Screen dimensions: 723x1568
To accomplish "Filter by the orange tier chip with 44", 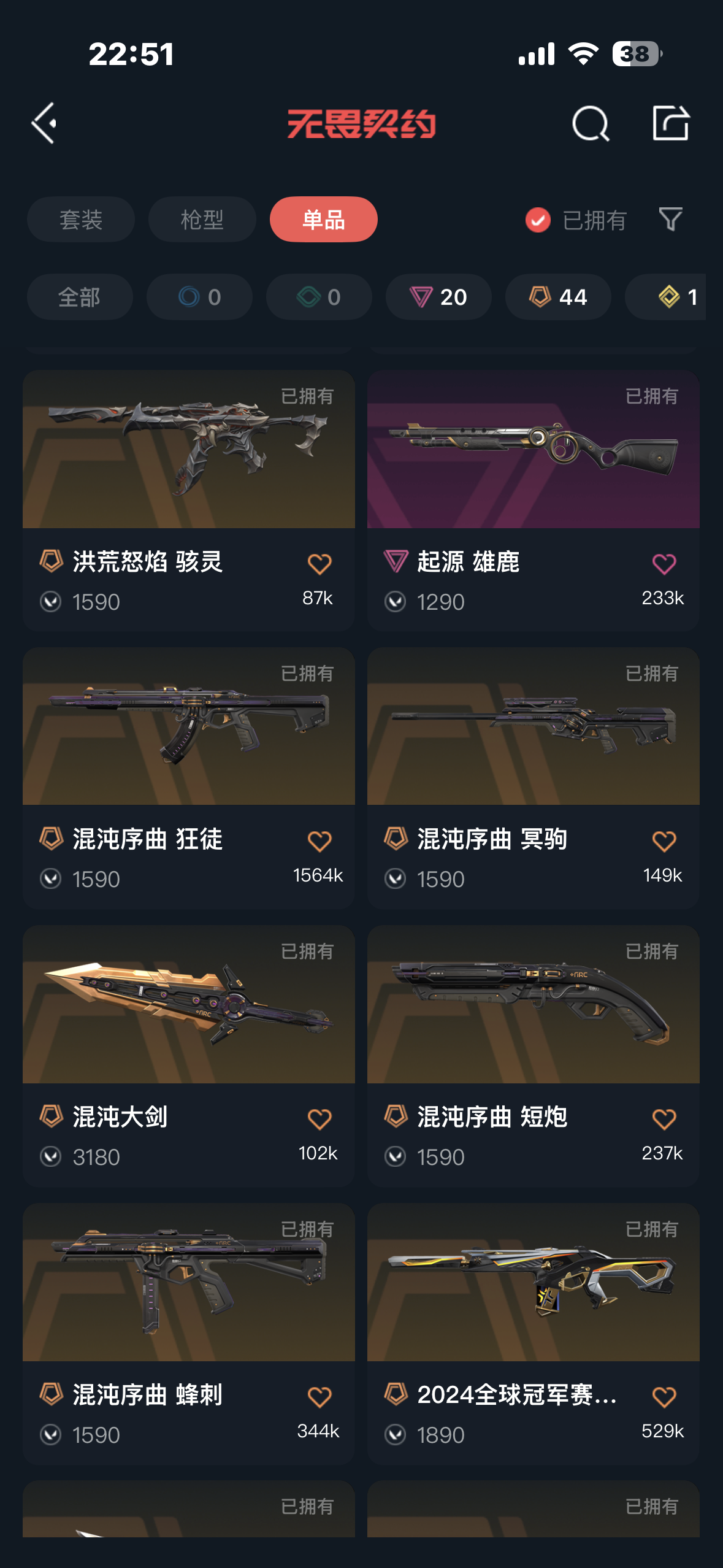I will point(557,298).
